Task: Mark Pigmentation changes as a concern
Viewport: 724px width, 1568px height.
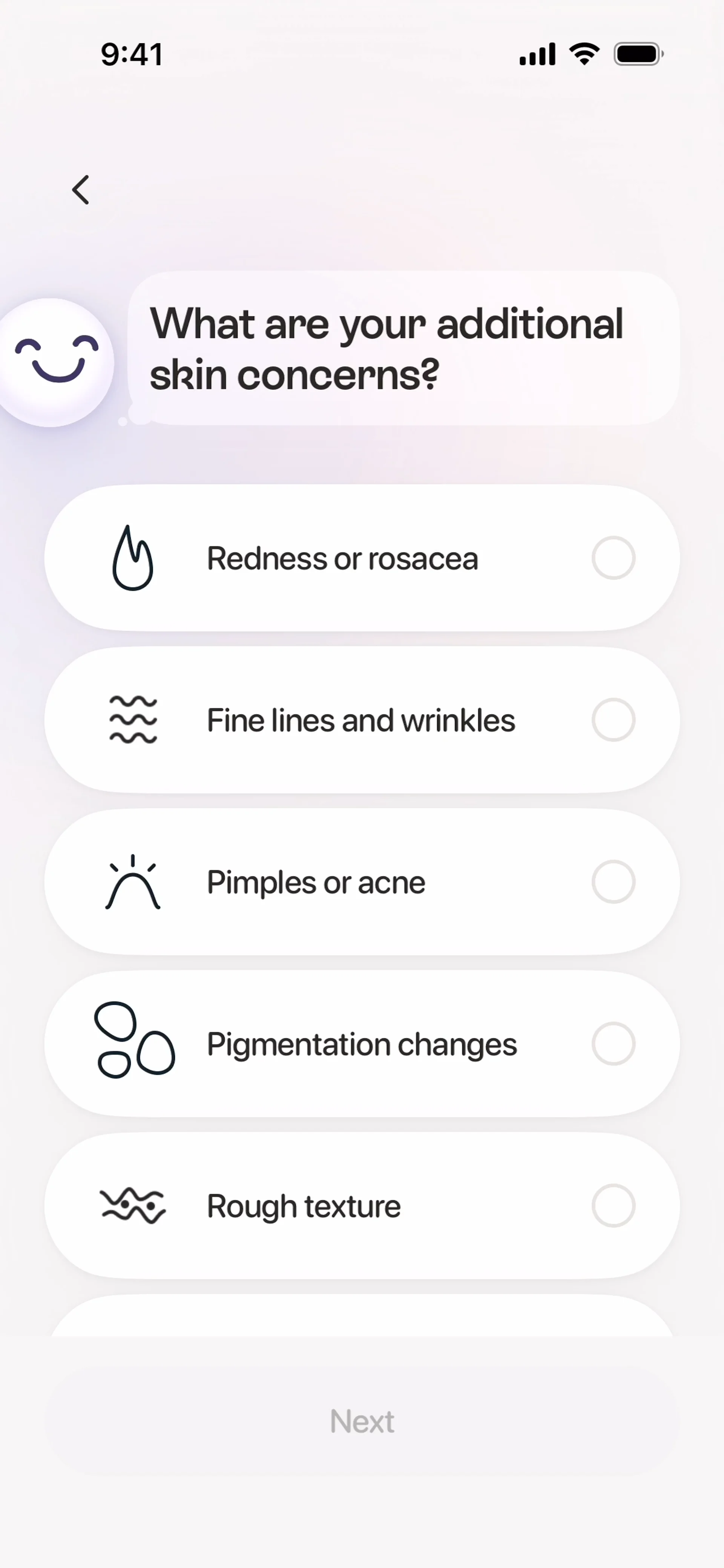Action: [x=362, y=1043]
